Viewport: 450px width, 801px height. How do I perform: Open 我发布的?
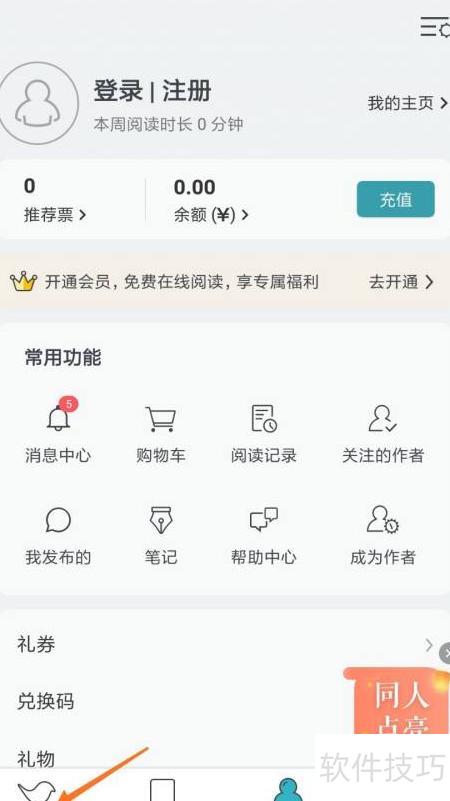(x=58, y=535)
